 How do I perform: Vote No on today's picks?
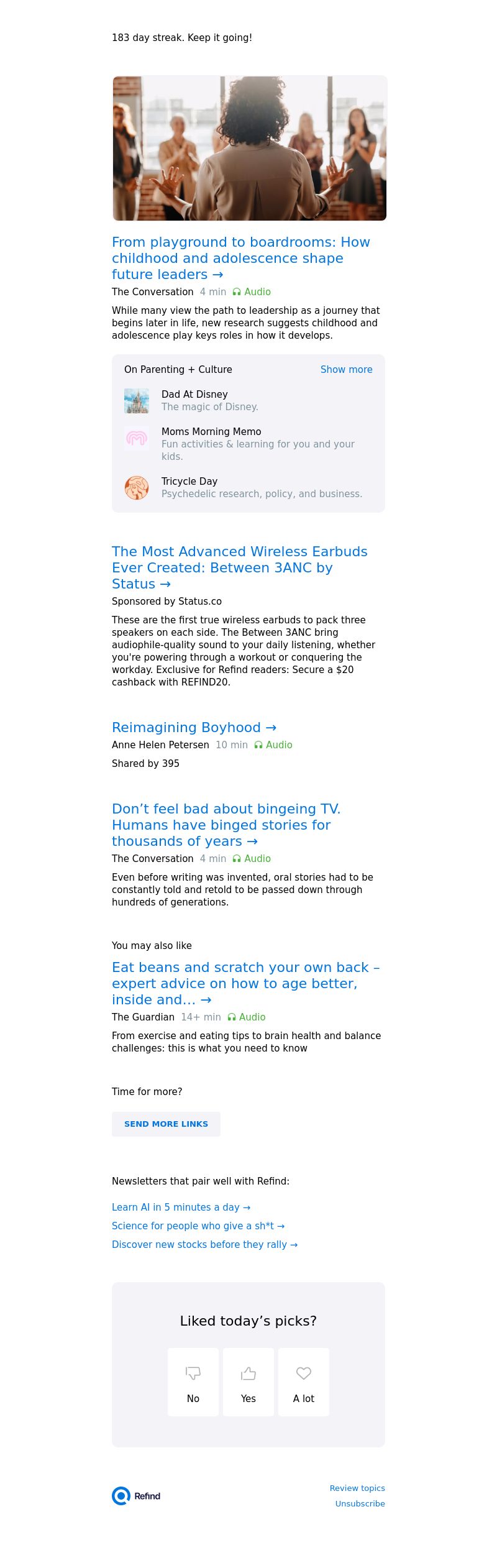pos(193,1382)
